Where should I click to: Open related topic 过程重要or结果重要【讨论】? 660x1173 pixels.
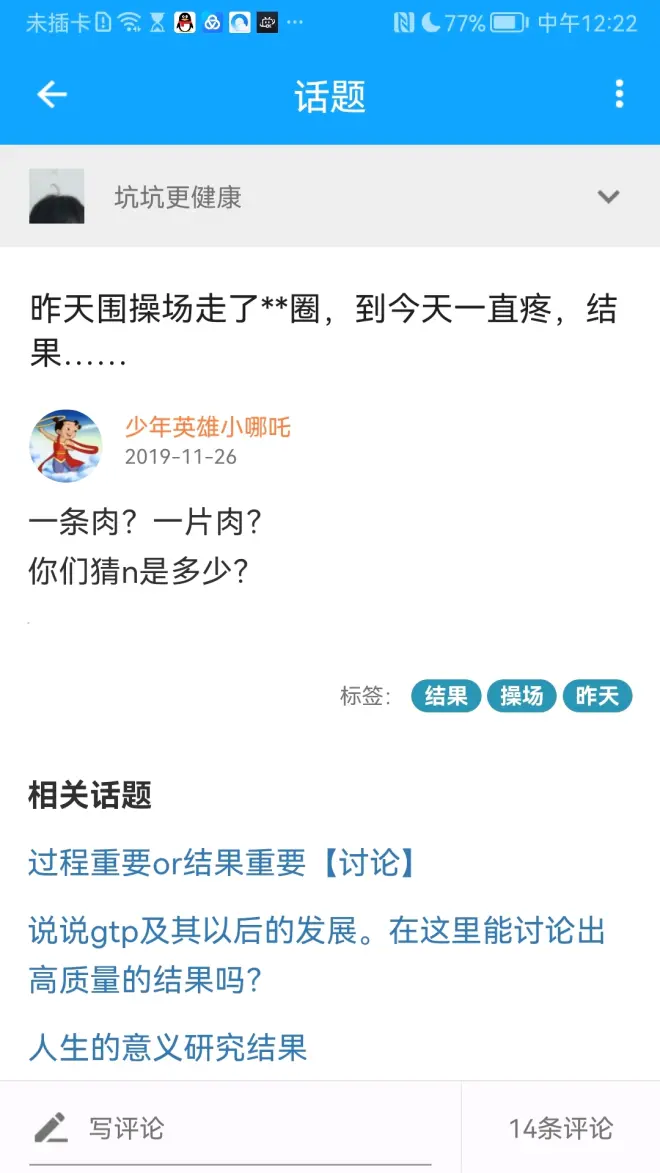tap(221, 862)
